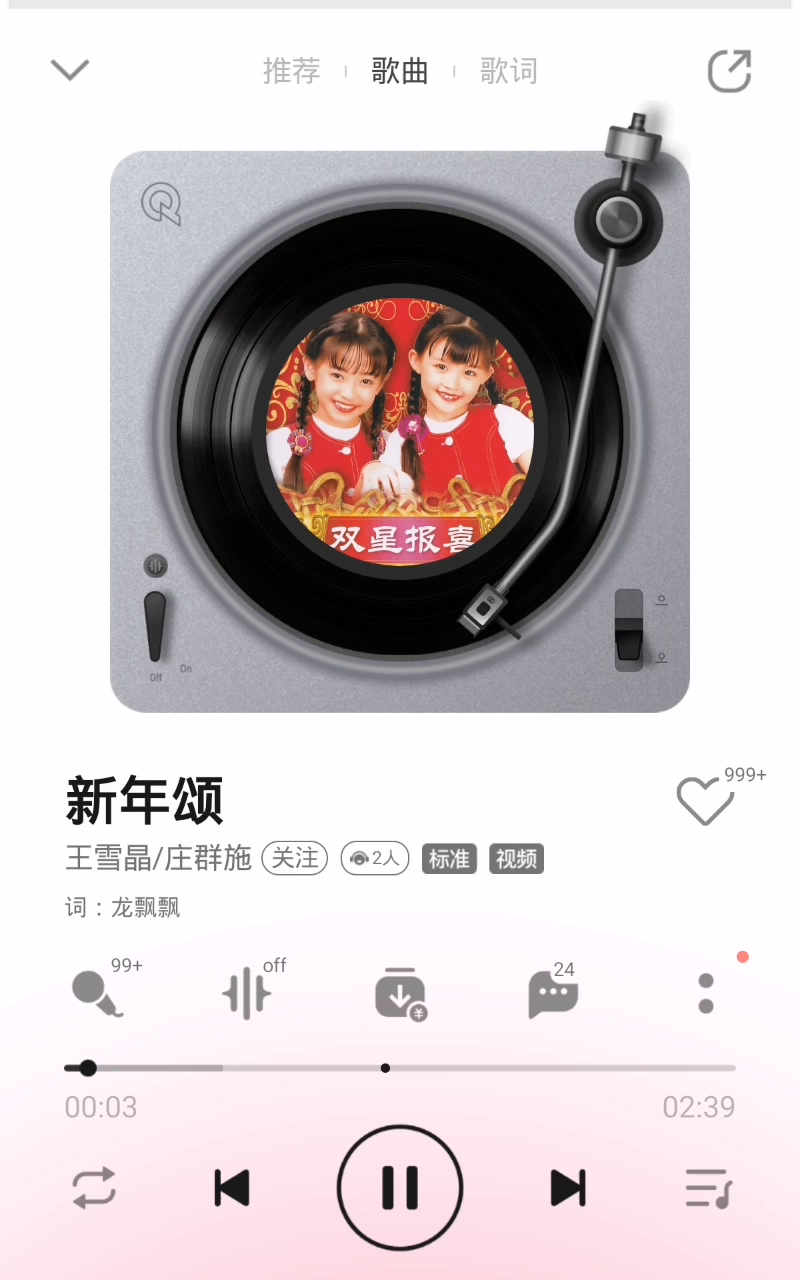The width and height of the screenshot is (800, 1280).
Task: Change audio quality via 标准 badge
Action: pos(449,859)
